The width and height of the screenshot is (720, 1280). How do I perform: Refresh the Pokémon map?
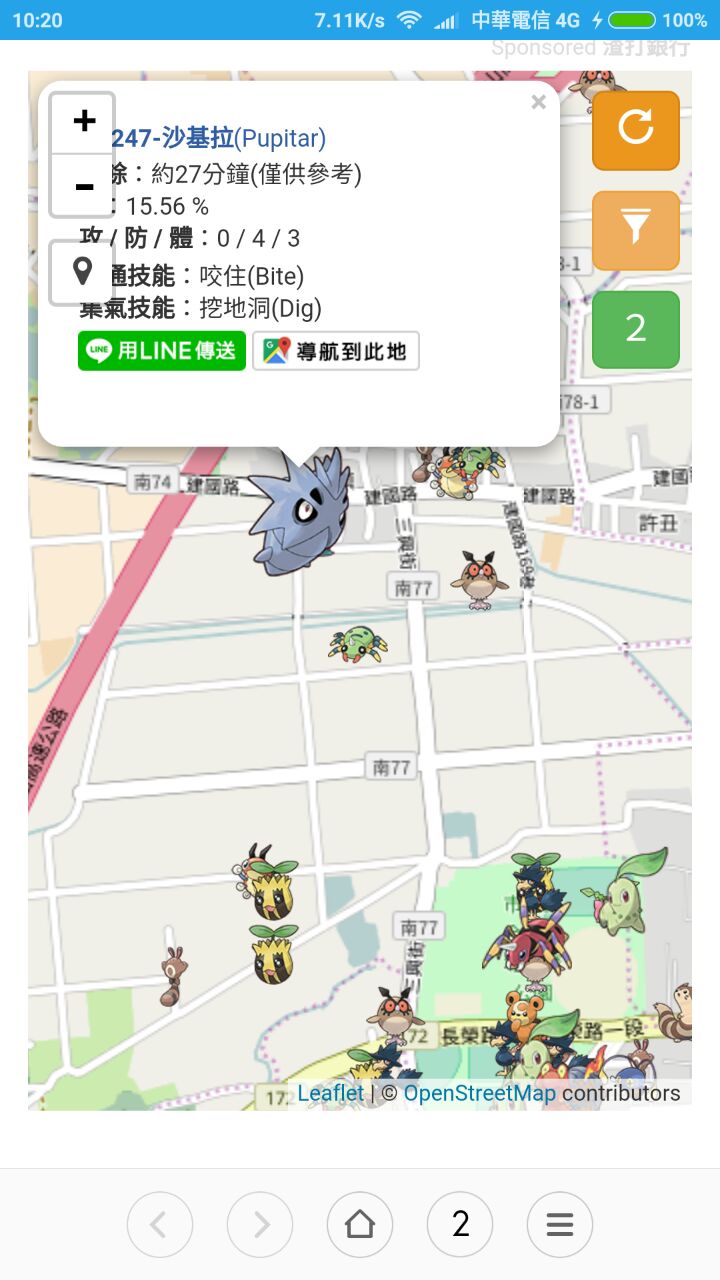(636, 130)
